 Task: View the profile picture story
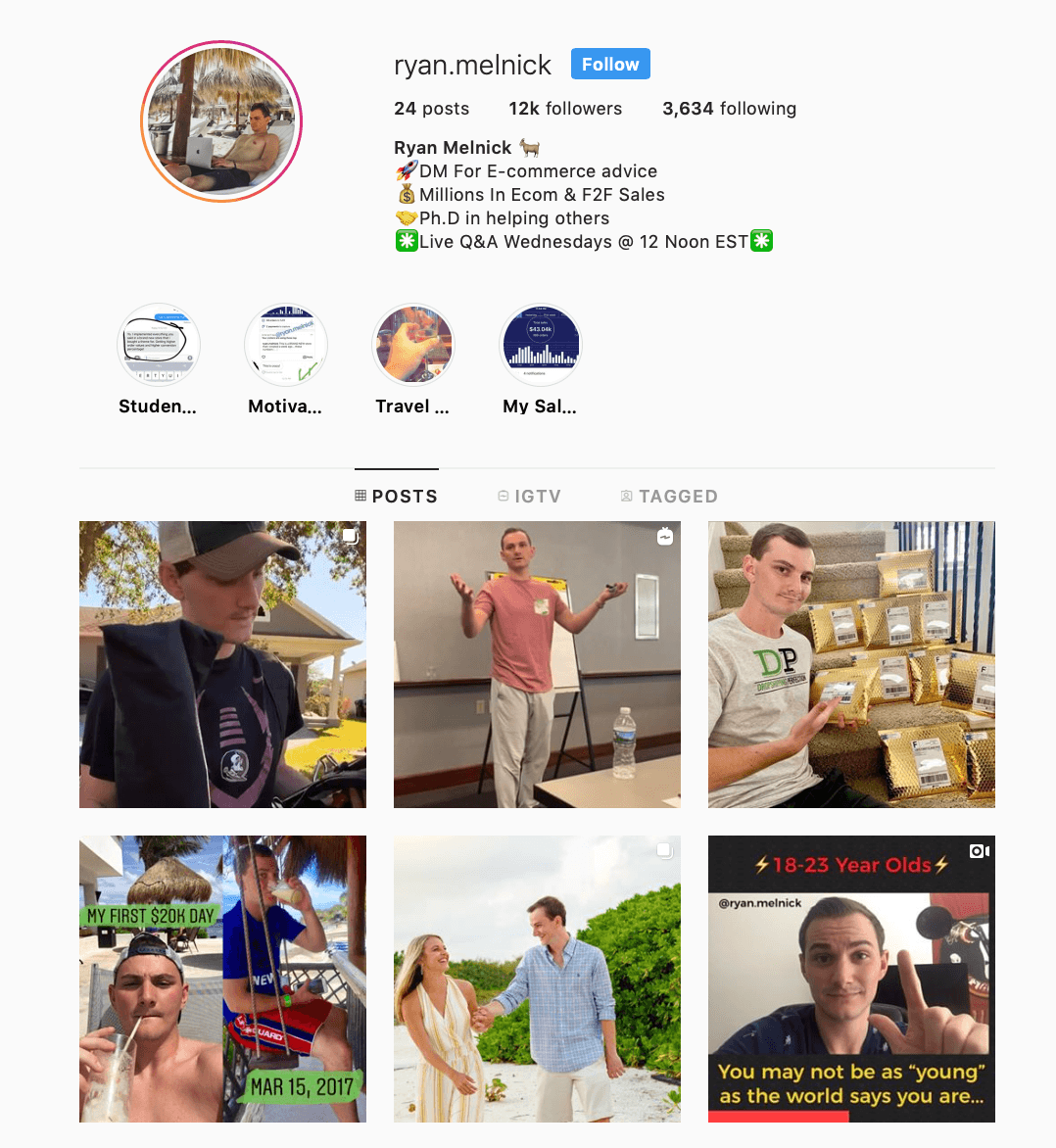click(221, 121)
